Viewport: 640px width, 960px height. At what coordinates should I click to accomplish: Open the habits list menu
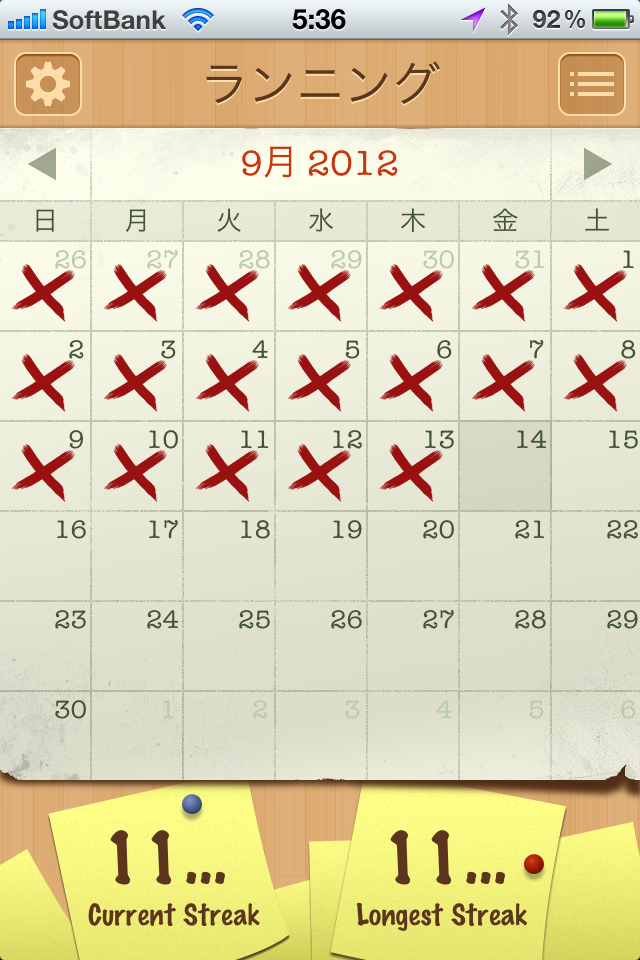pyautogui.click(x=592, y=84)
